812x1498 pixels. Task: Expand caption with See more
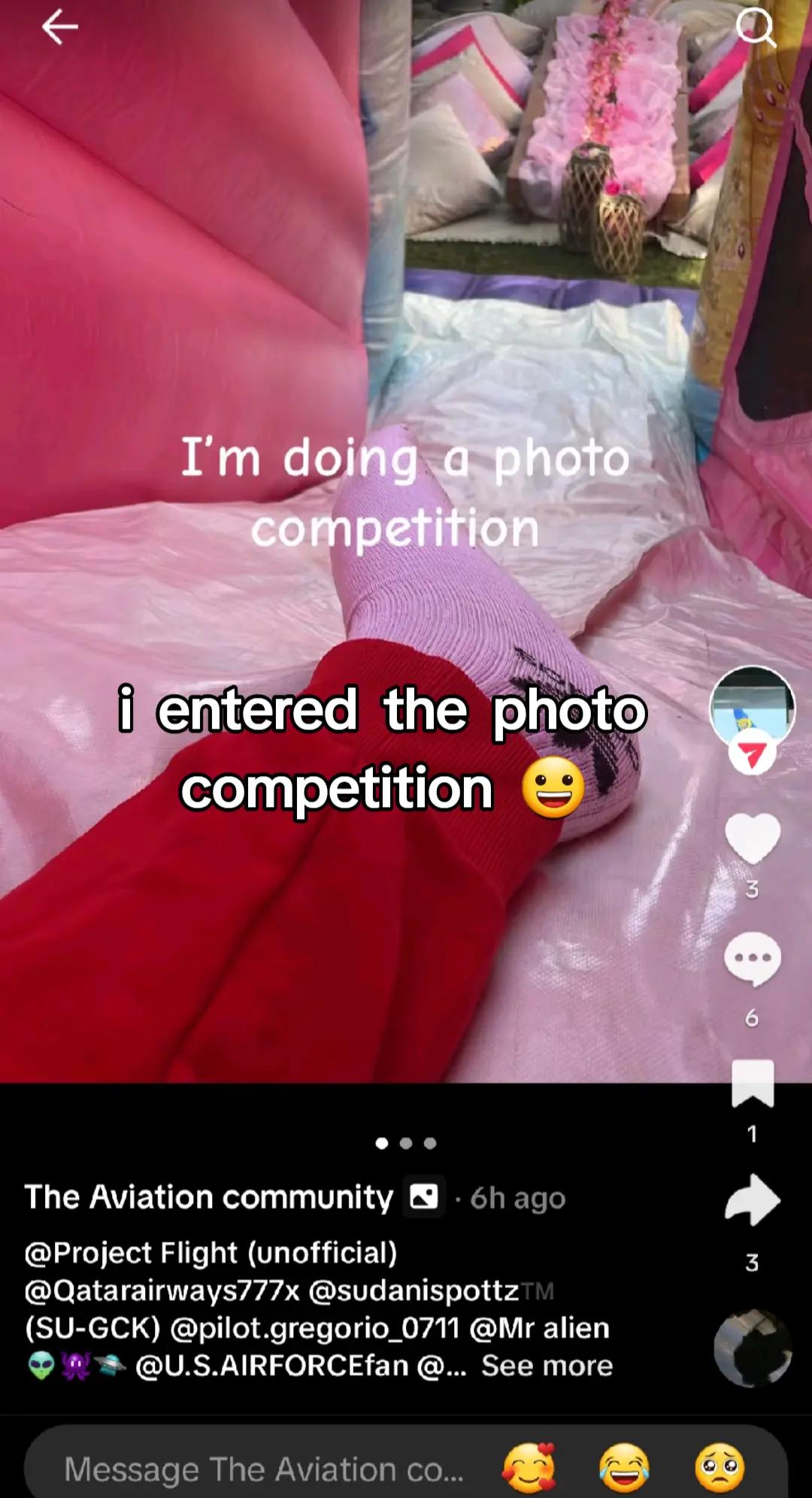[547, 1365]
